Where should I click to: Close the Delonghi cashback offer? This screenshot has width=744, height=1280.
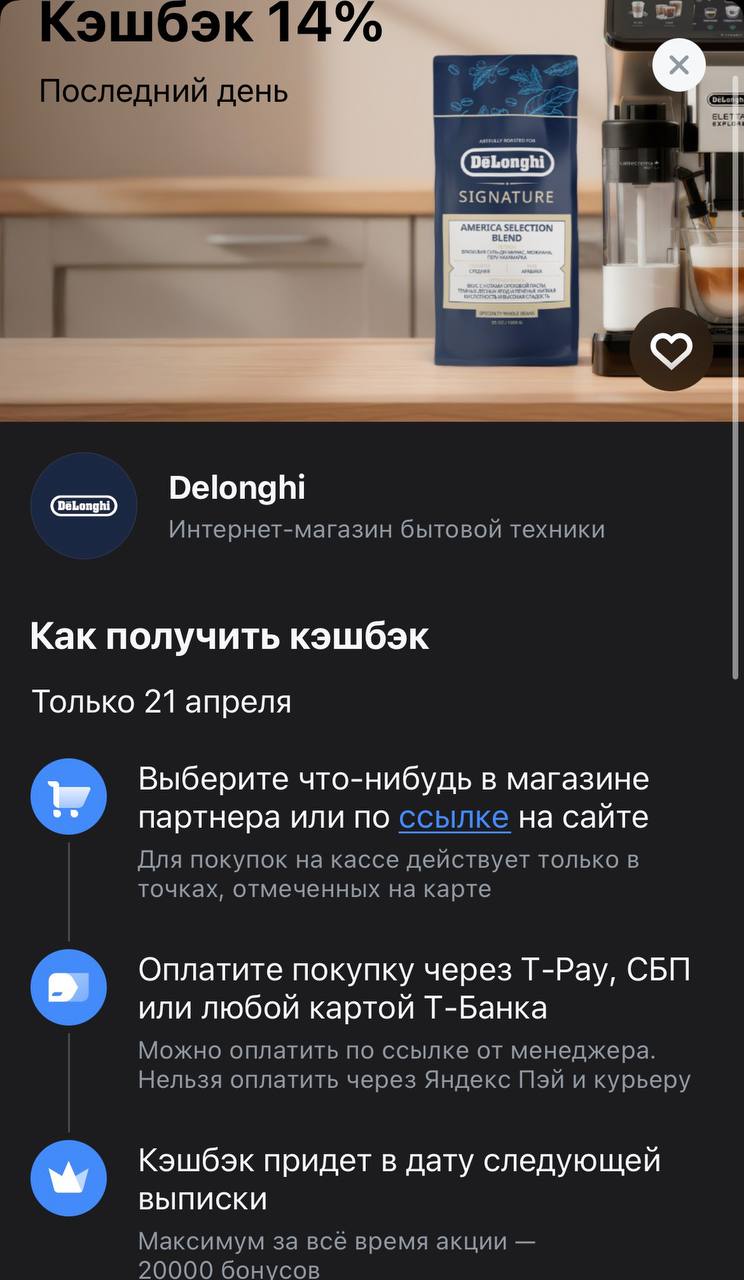click(679, 66)
